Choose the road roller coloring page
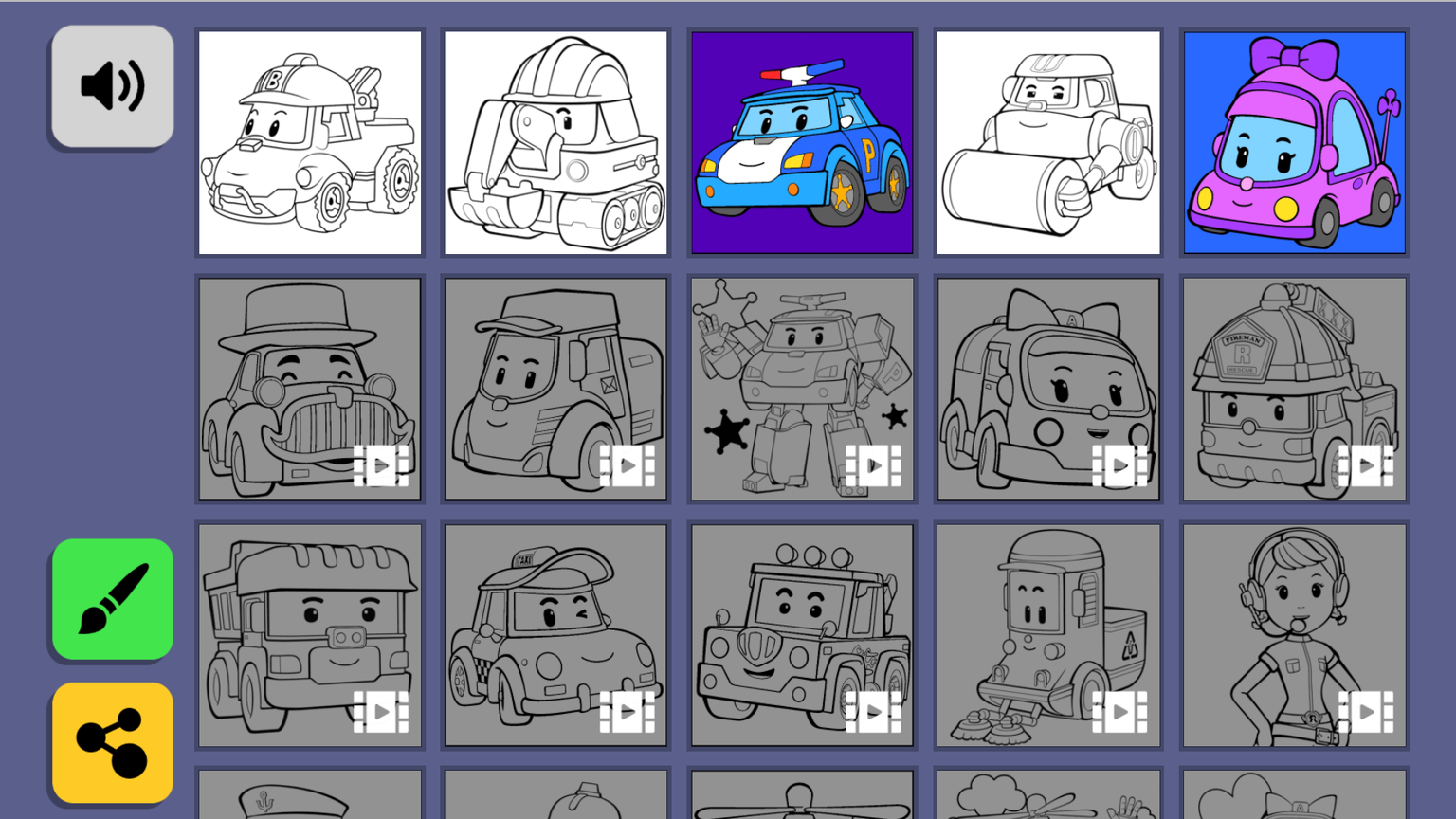 (x=1048, y=143)
